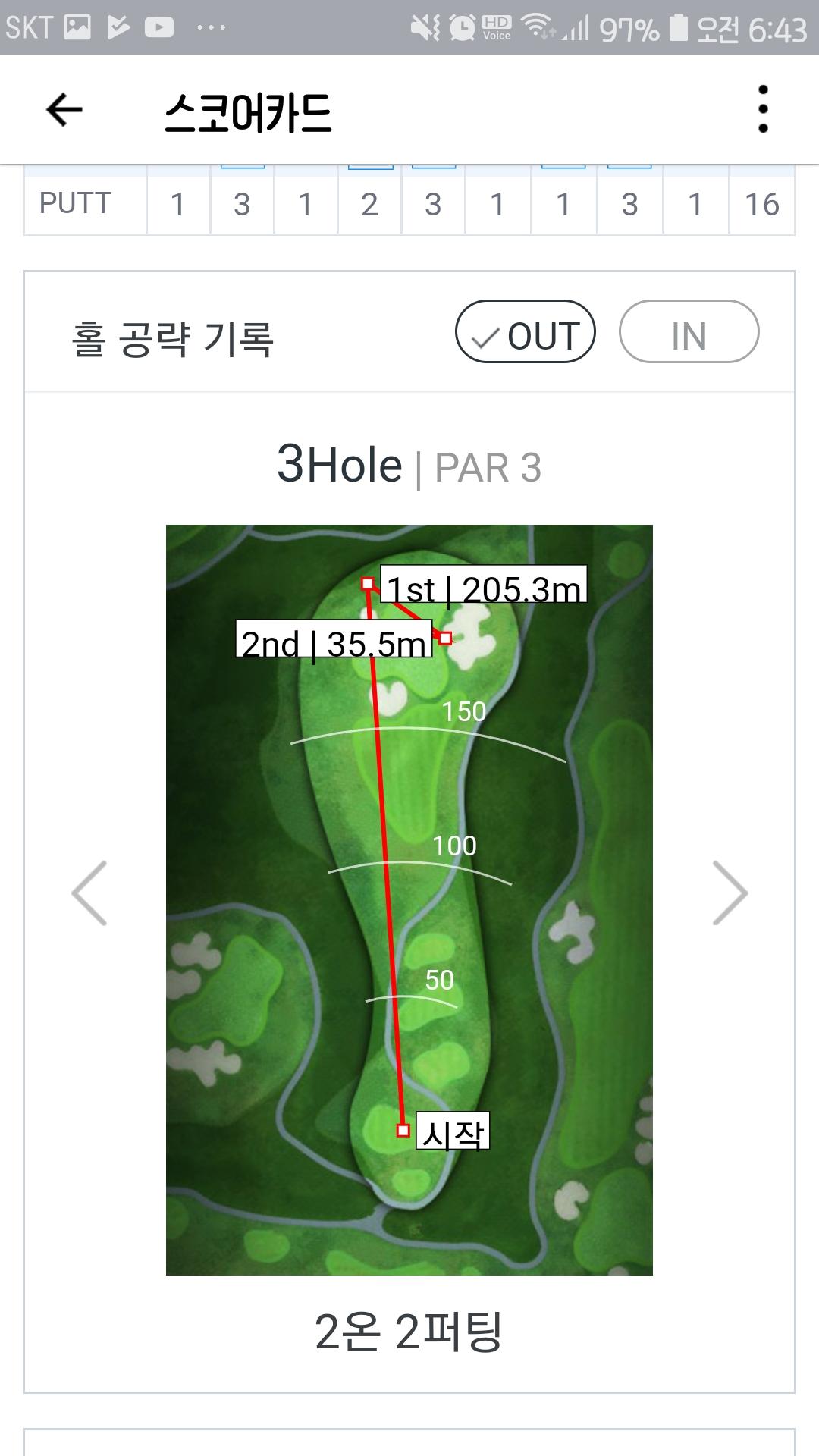Show the next hole record
The image size is (819, 1456).
(730, 893)
